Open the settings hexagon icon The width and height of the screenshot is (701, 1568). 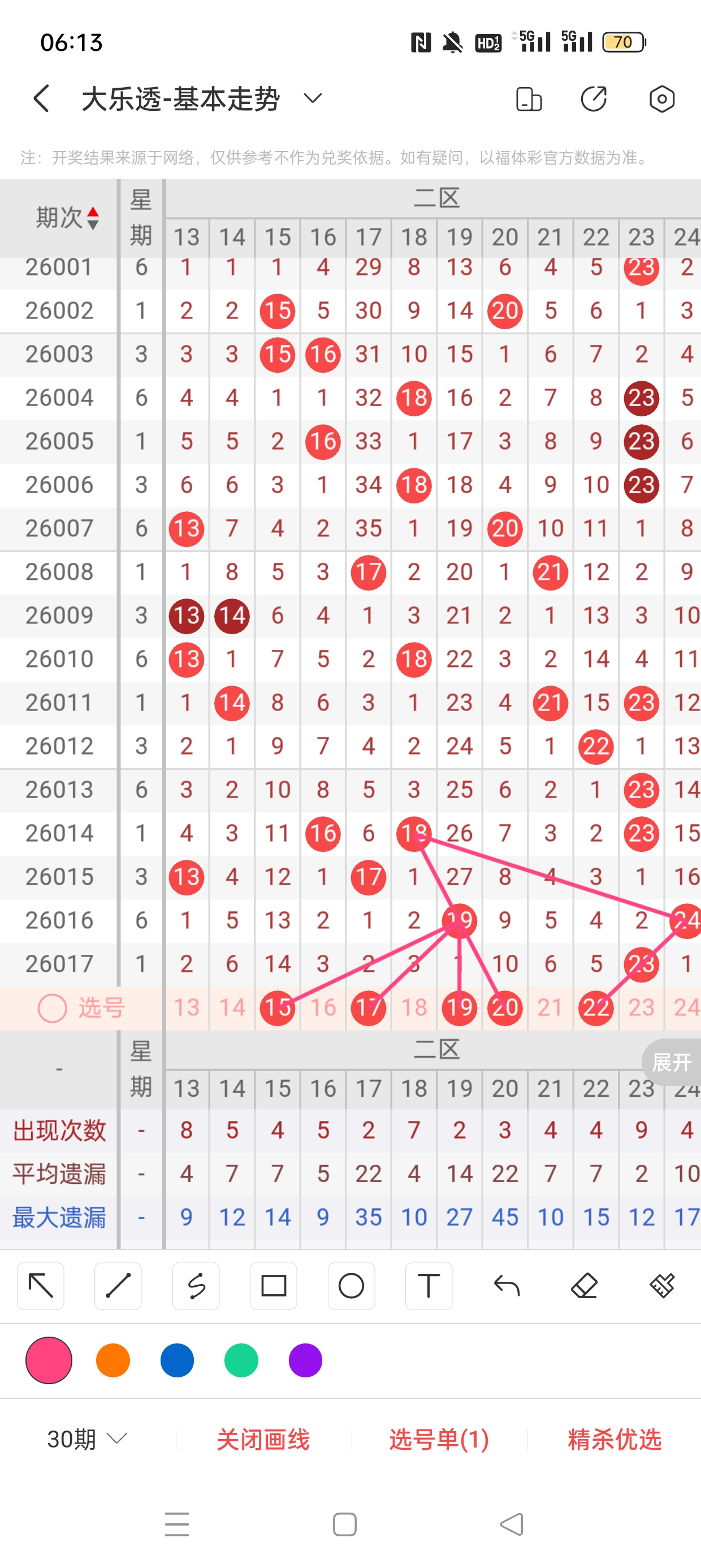click(x=661, y=98)
